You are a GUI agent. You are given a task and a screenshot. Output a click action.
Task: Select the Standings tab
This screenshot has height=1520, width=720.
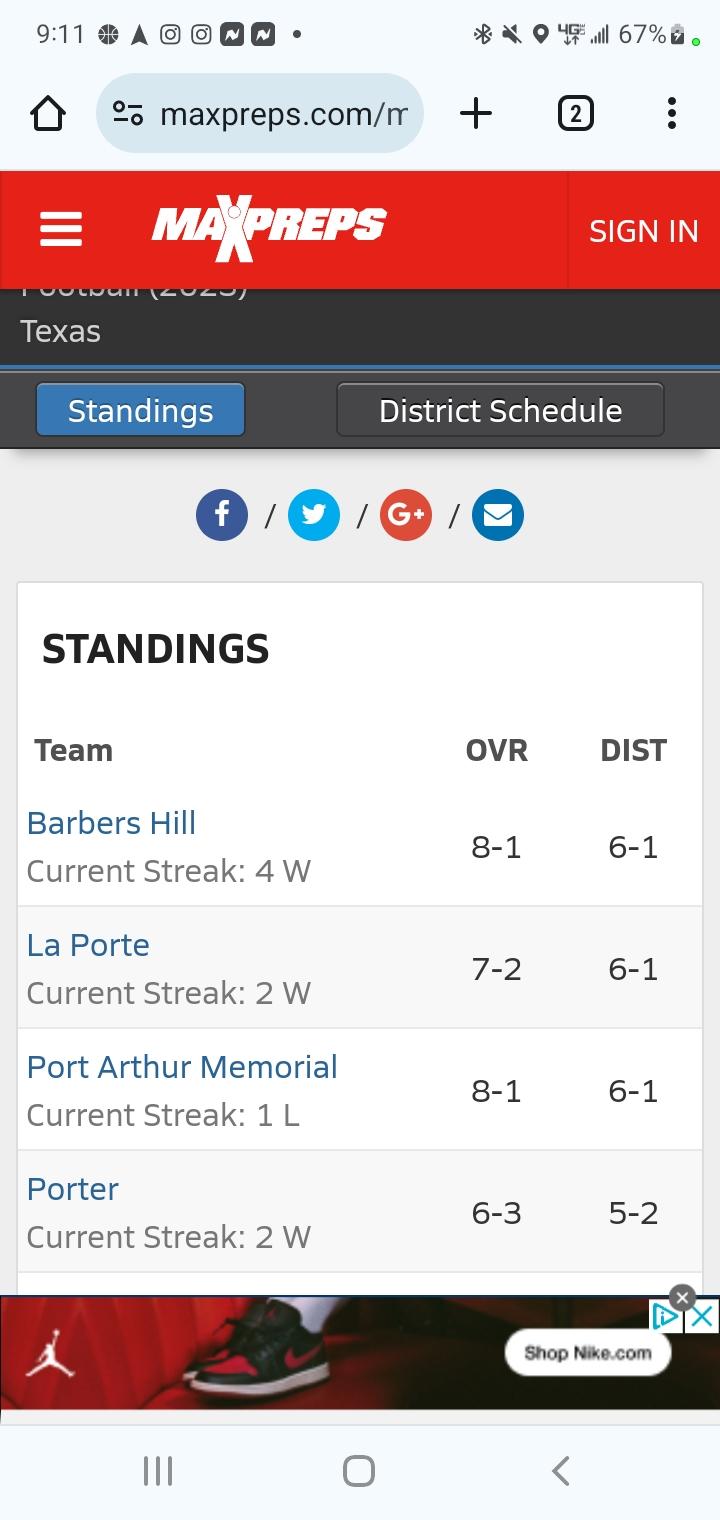tap(141, 410)
